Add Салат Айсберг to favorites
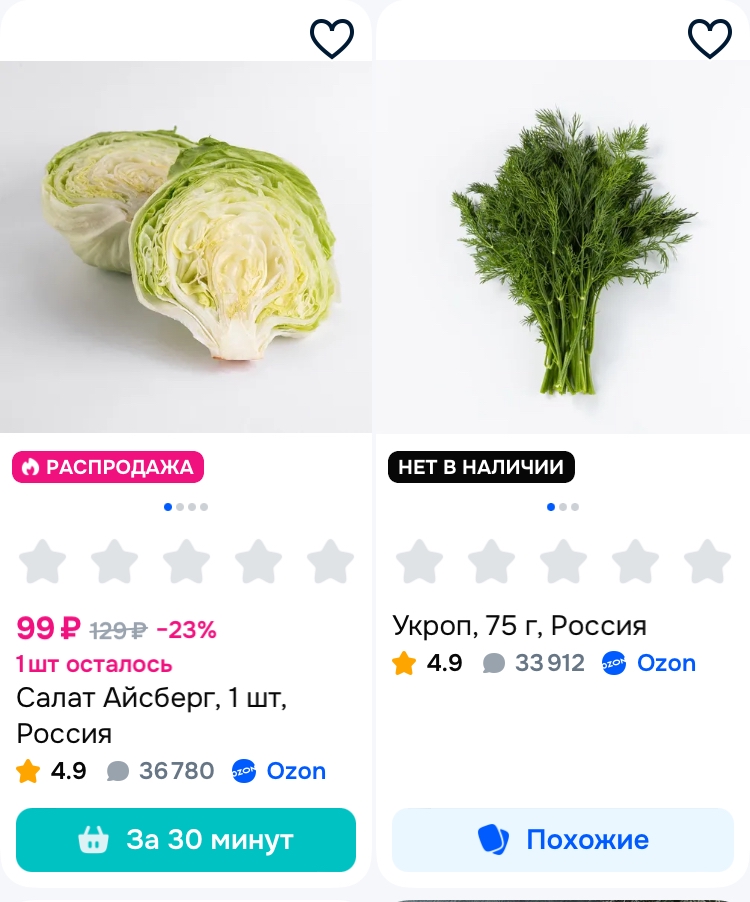This screenshot has width=750, height=902. (332, 39)
